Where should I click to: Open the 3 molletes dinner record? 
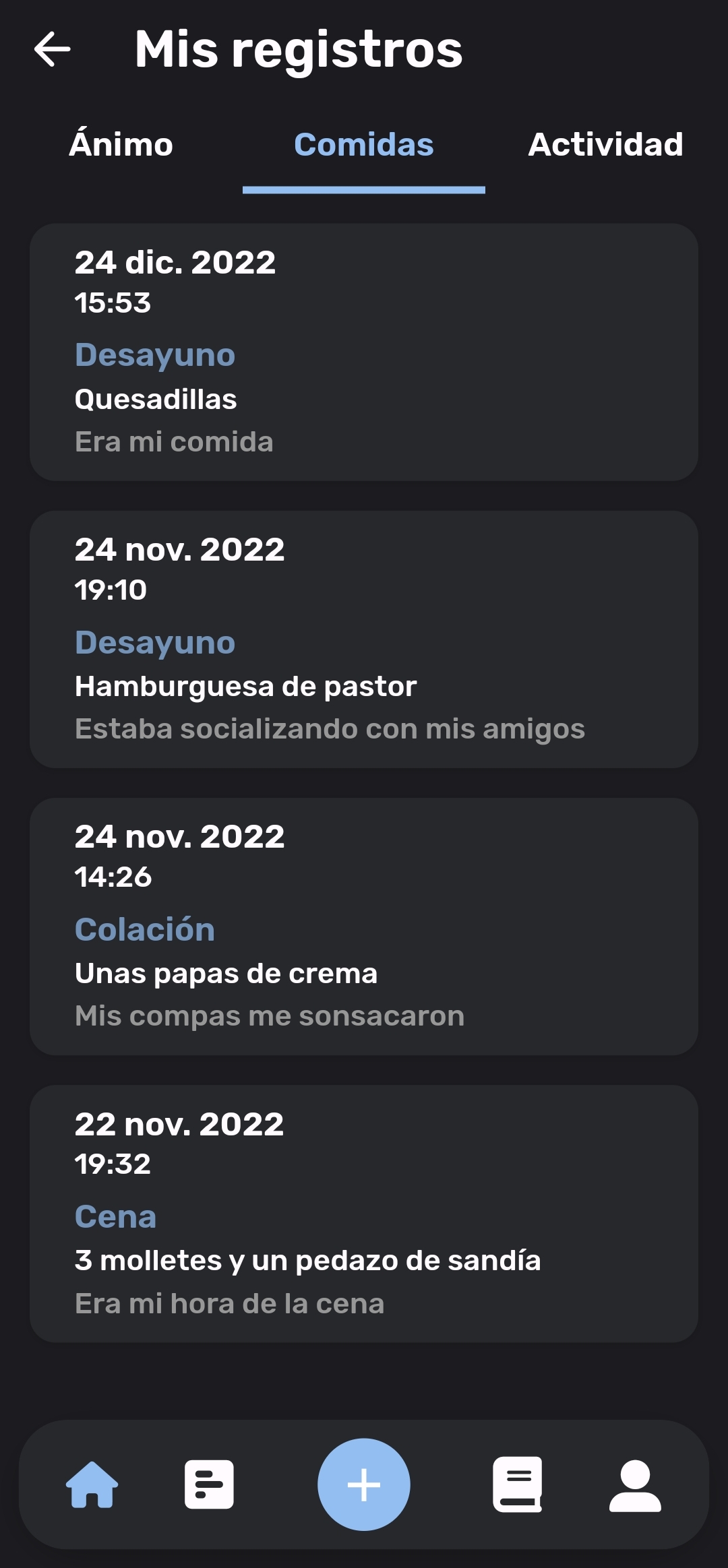[364, 1214]
